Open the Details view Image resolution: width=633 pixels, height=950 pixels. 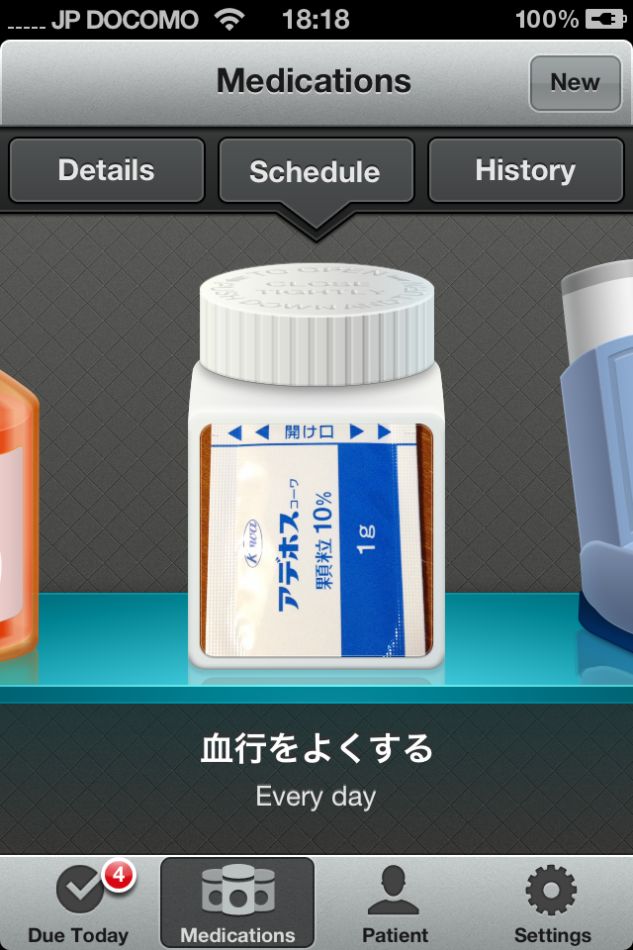tap(106, 171)
